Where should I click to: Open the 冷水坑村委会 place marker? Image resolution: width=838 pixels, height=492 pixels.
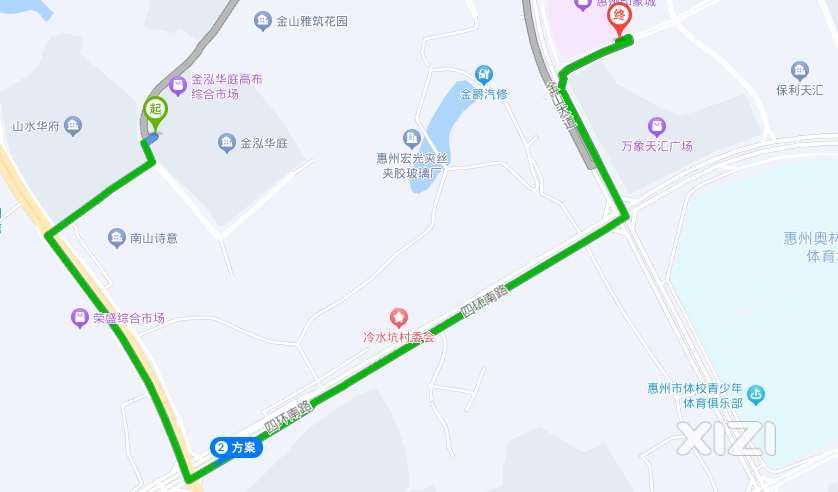coord(399,318)
